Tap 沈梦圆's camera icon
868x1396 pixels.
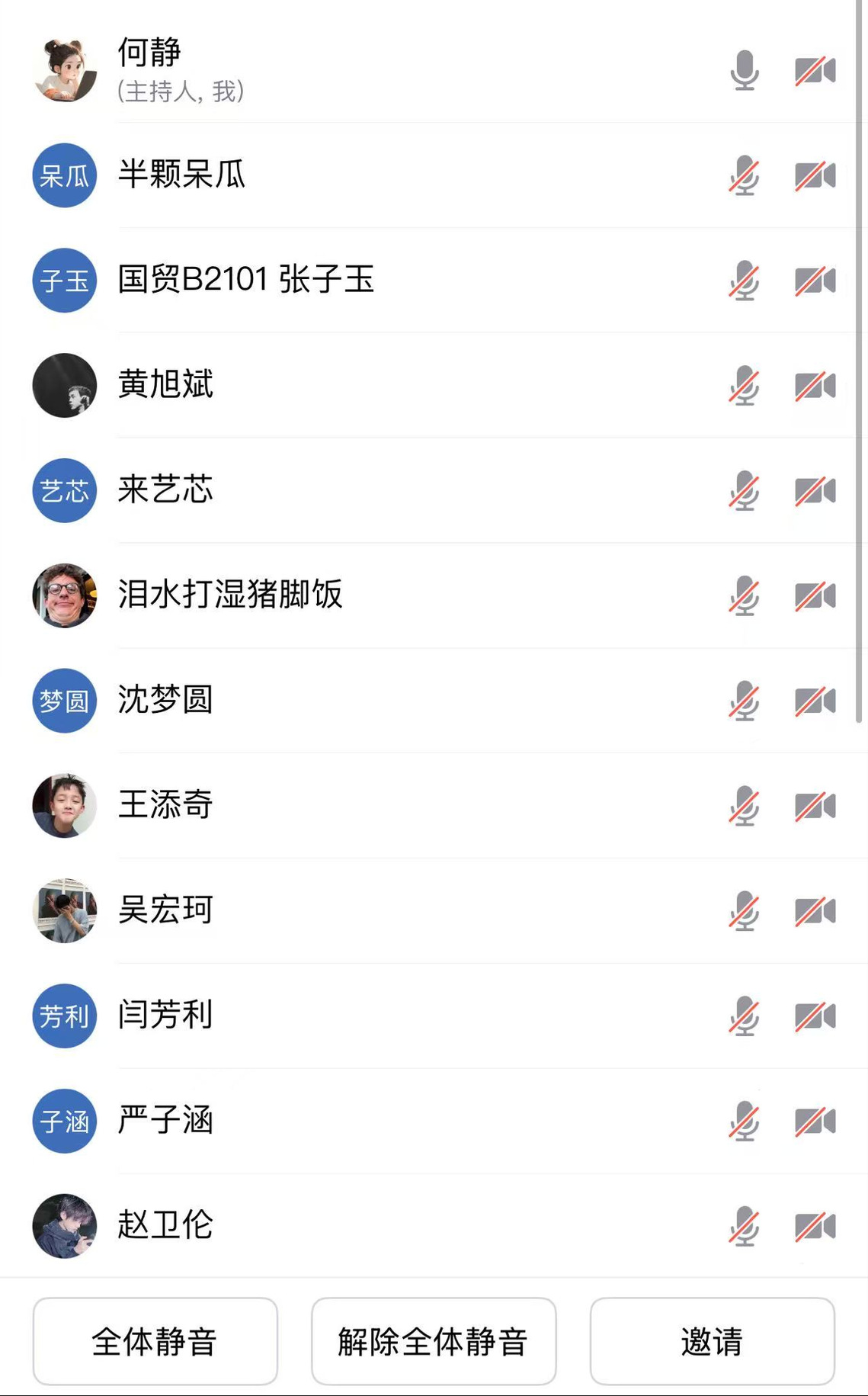pos(815,701)
